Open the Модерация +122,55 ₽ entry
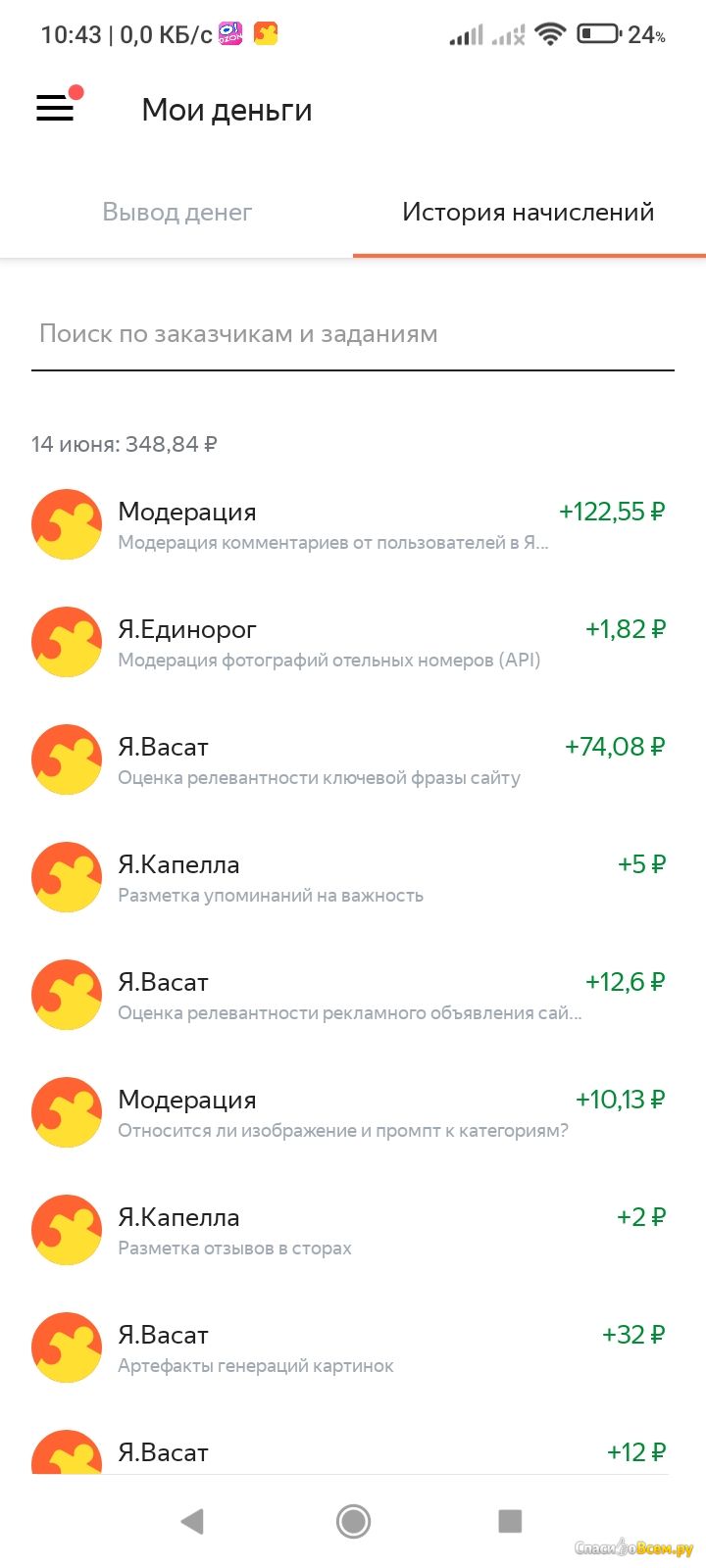 (x=353, y=525)
